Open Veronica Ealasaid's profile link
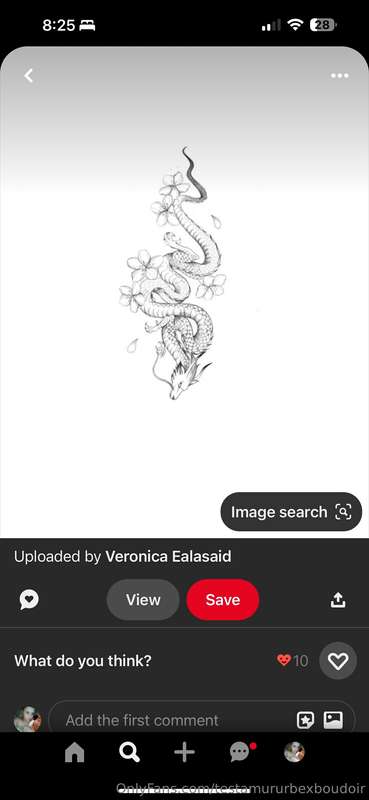 pos(168,556)
